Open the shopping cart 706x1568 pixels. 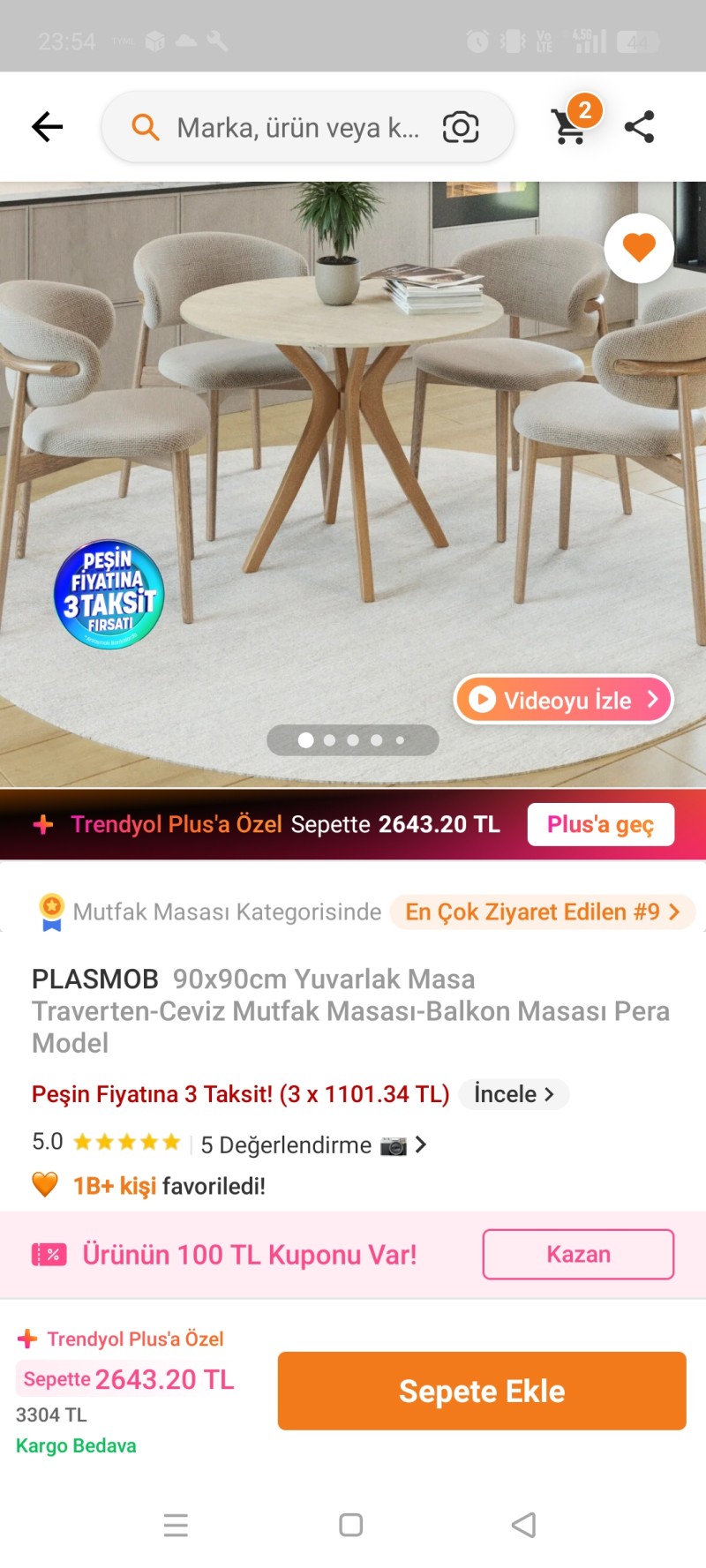pos(571,125)
